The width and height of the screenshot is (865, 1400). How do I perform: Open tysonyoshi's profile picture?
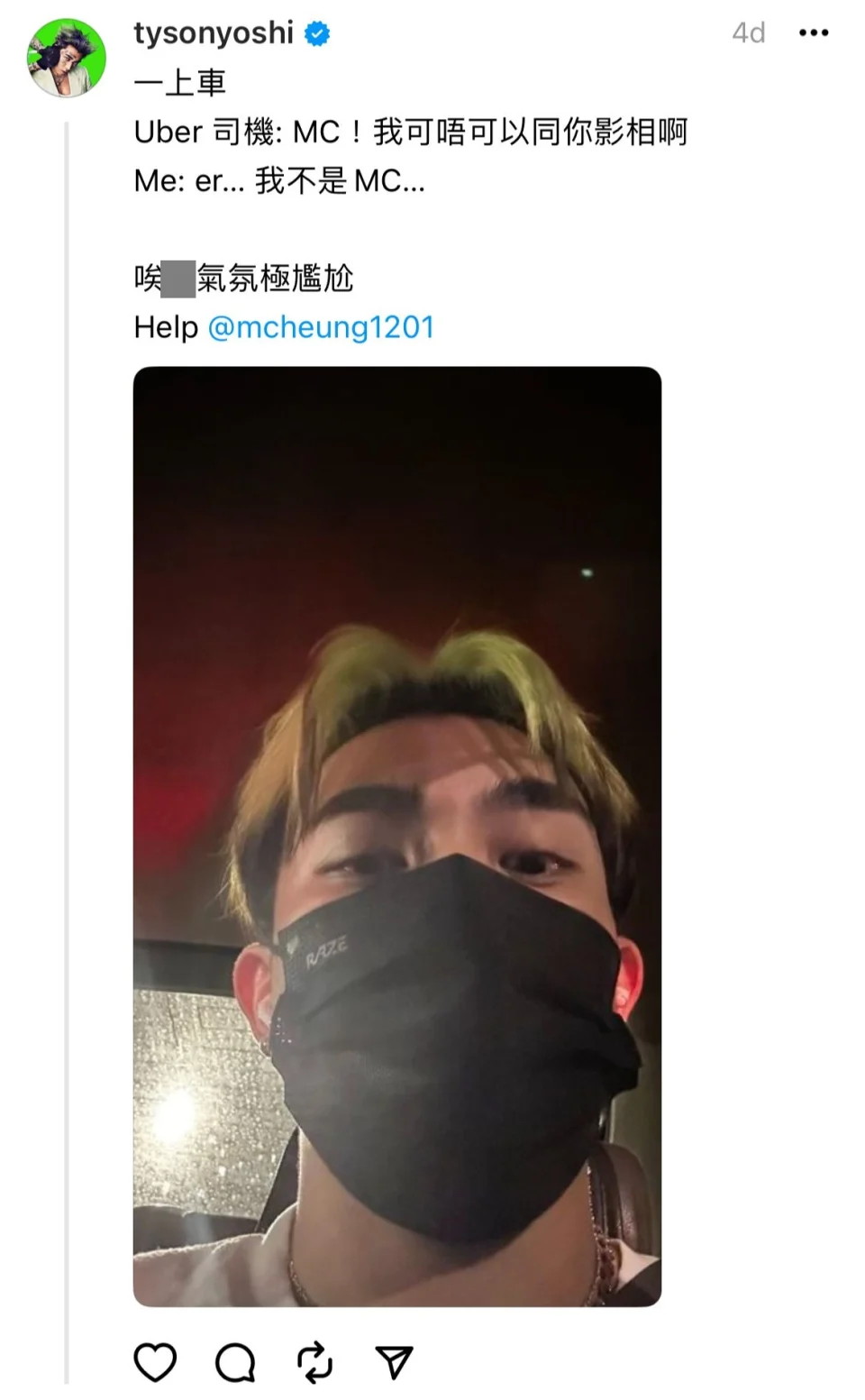[67, 58]
